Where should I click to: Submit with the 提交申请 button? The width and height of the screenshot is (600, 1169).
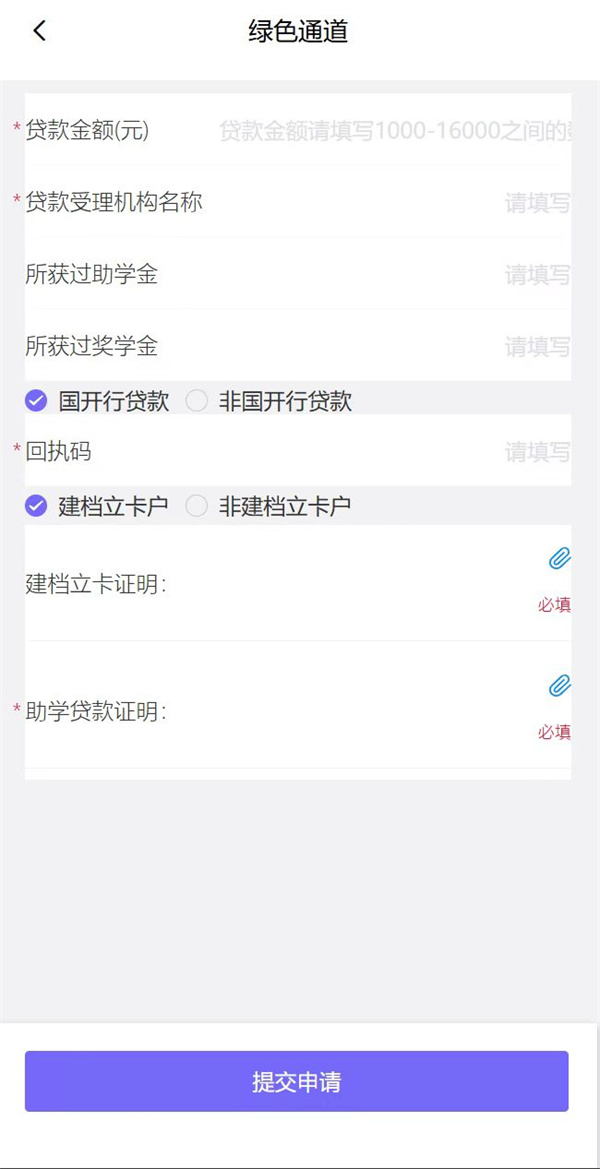click(x=297, y=1081)
